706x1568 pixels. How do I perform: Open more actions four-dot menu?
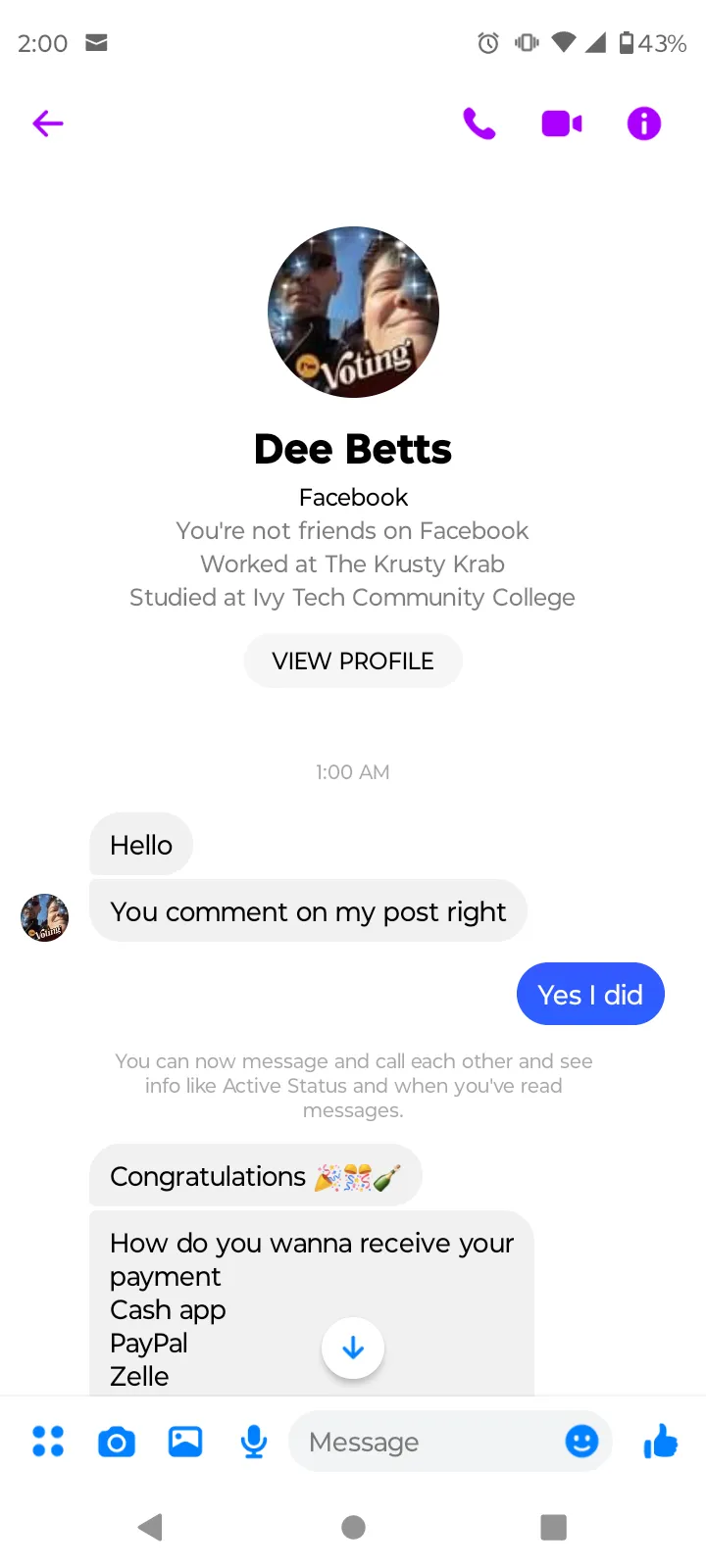click(x=48, y=1442)
